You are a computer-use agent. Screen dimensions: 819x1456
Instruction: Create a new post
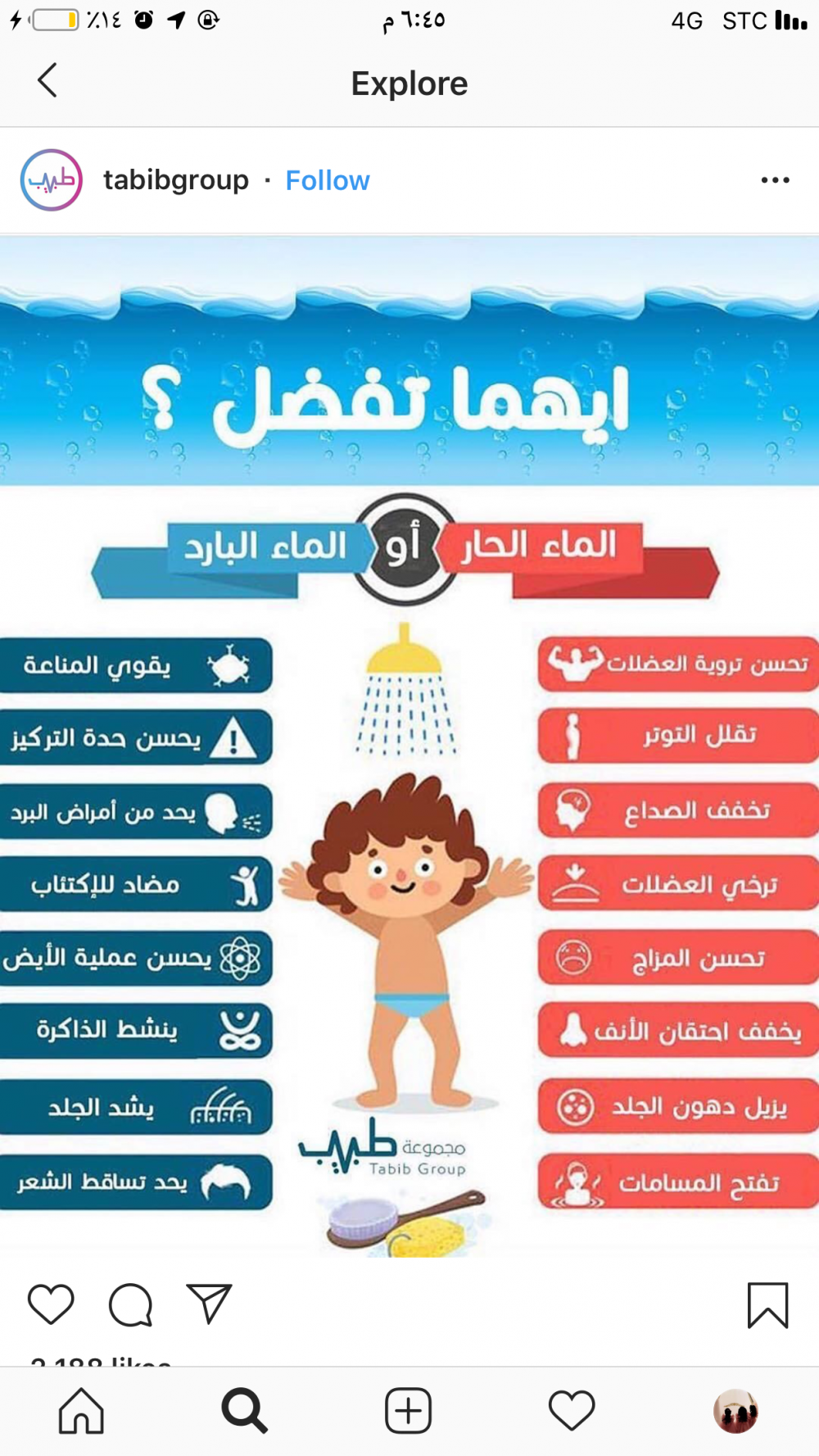point(408,1410)
